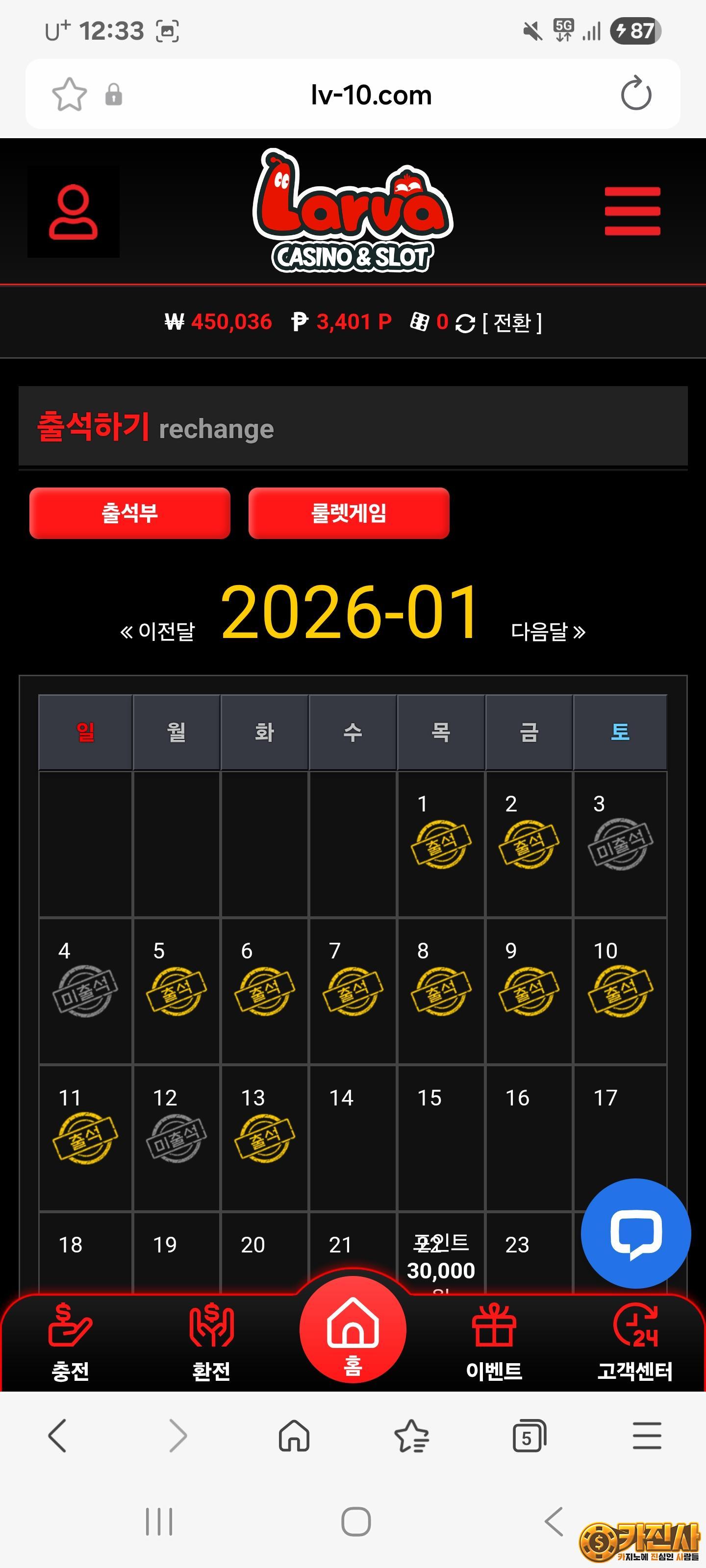
Task: Open the browser bookmarks list
Action: tap(412, 1437)
